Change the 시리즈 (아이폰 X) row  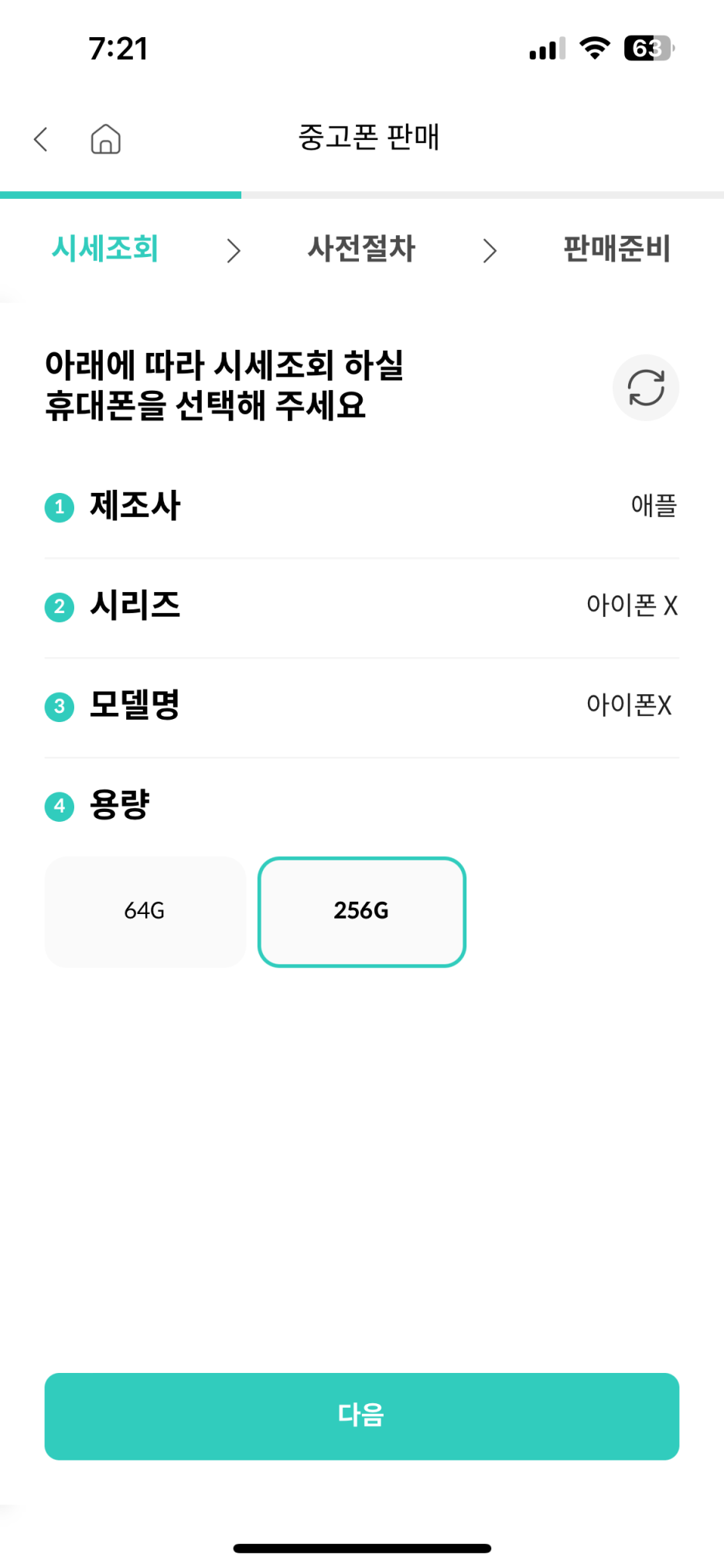(362, 607)
